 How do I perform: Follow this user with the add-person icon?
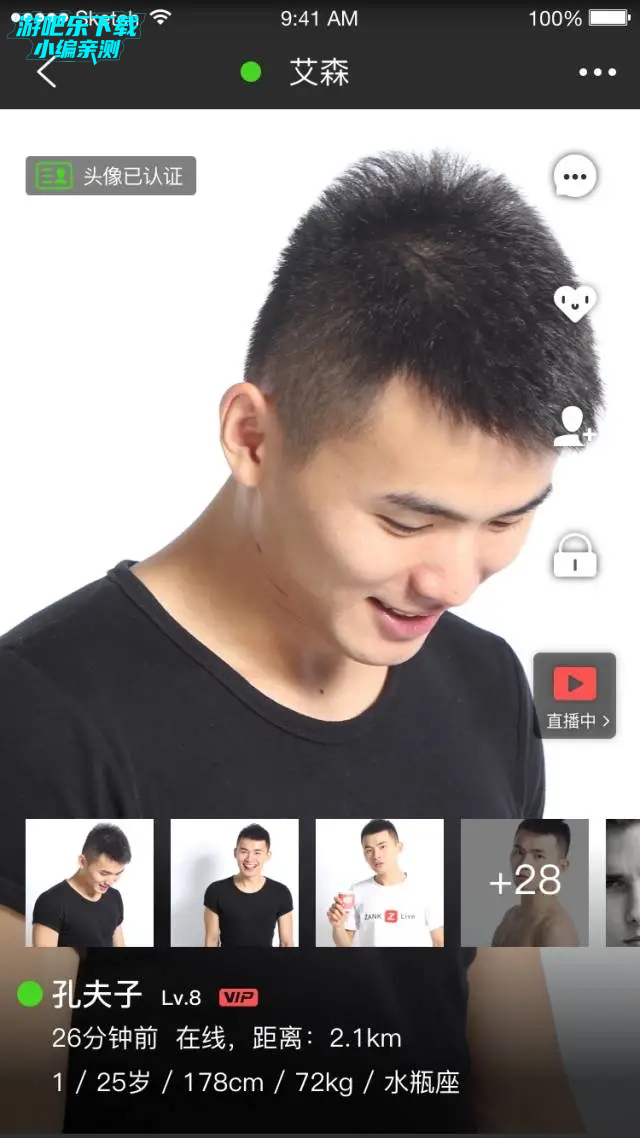[x=575, y=427]
